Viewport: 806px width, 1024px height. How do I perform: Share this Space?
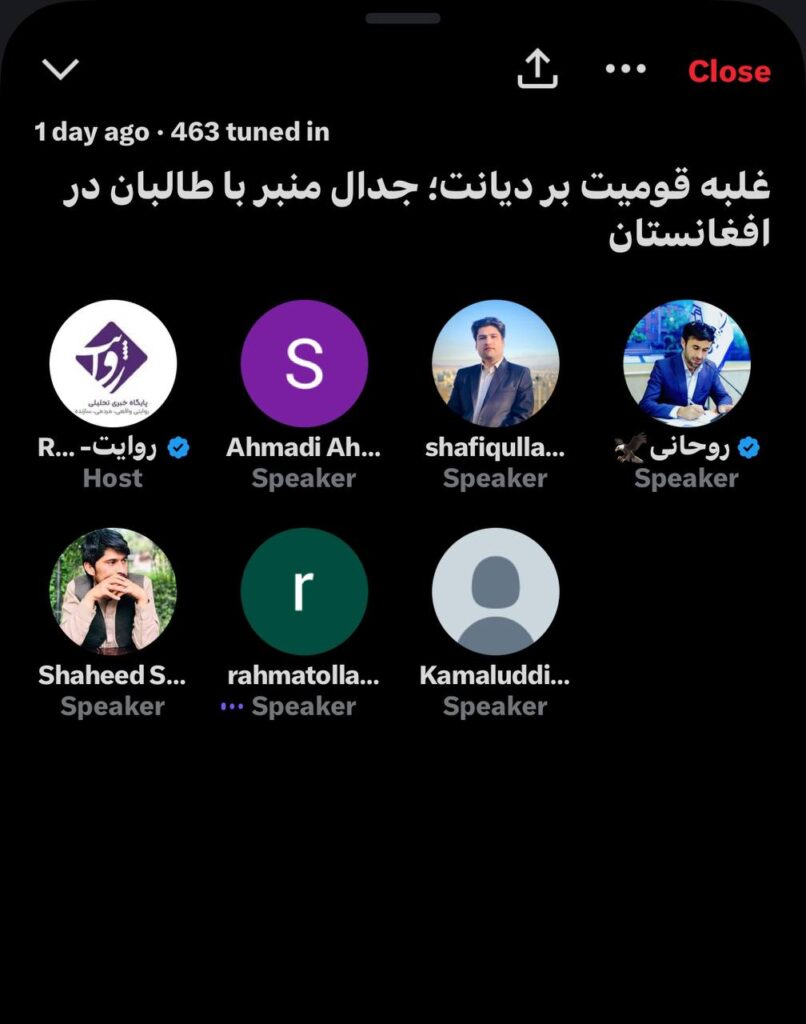(537, 69)
